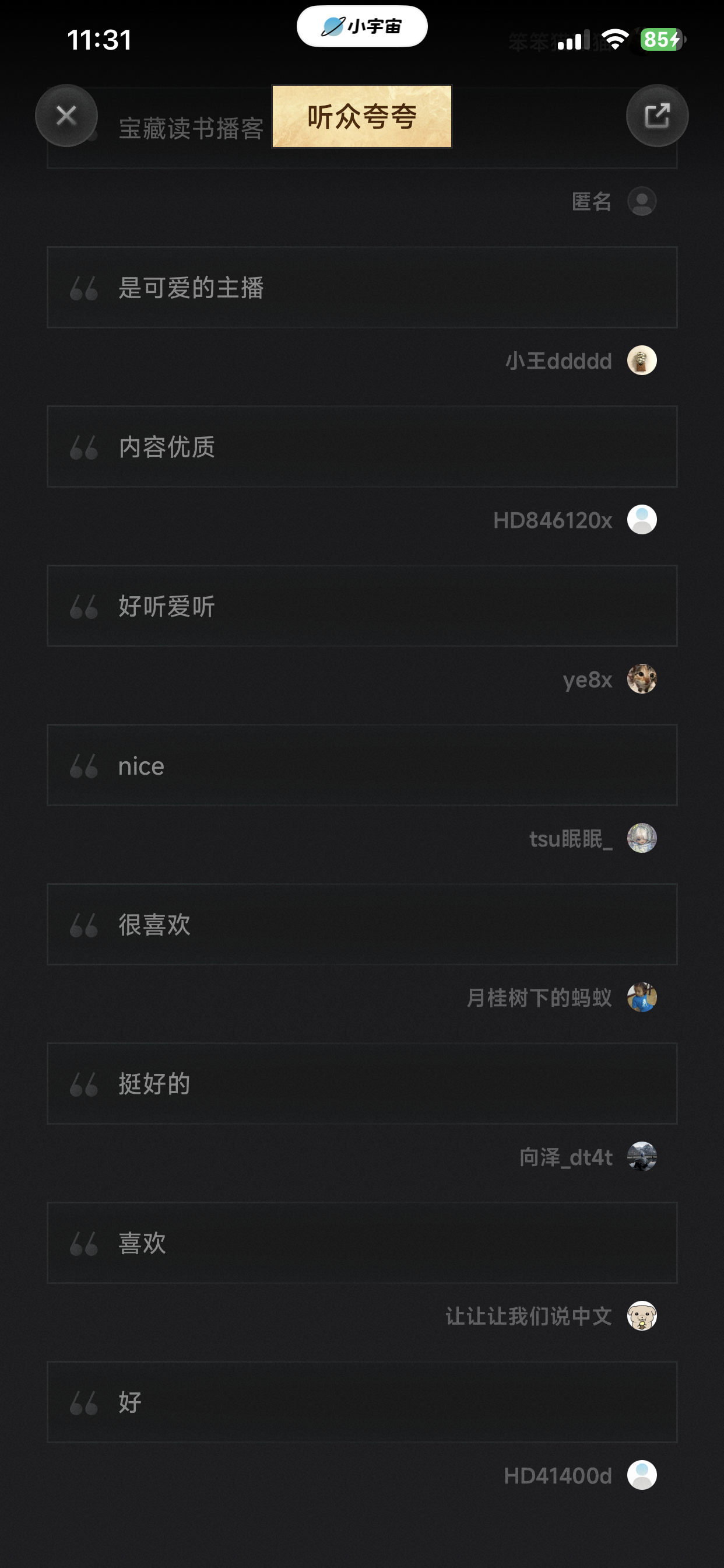
Task: Tap HD41400d's profile avatar
Action: pyautogui.click(x=642, y=1475)
